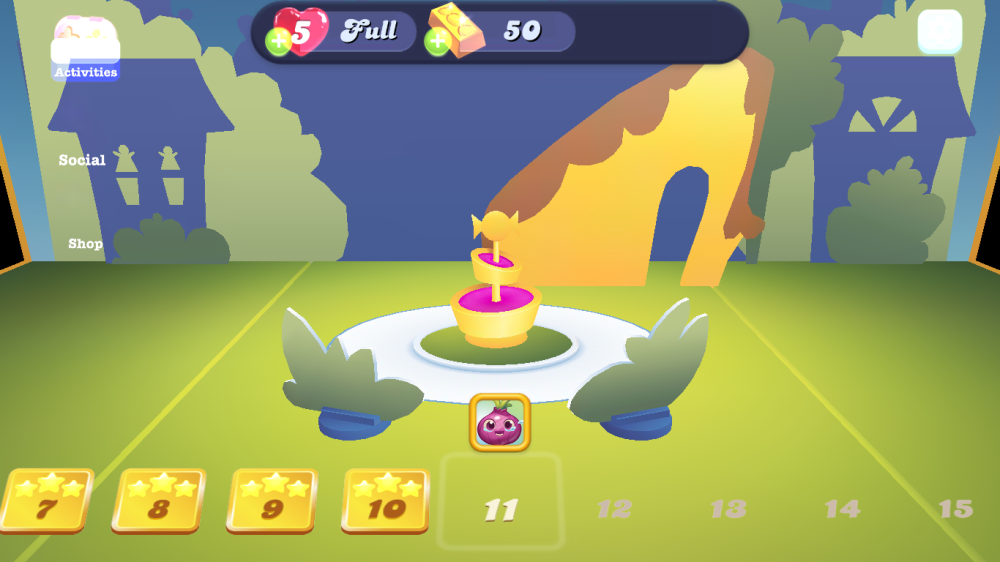Open the Social section

[82, 160]
